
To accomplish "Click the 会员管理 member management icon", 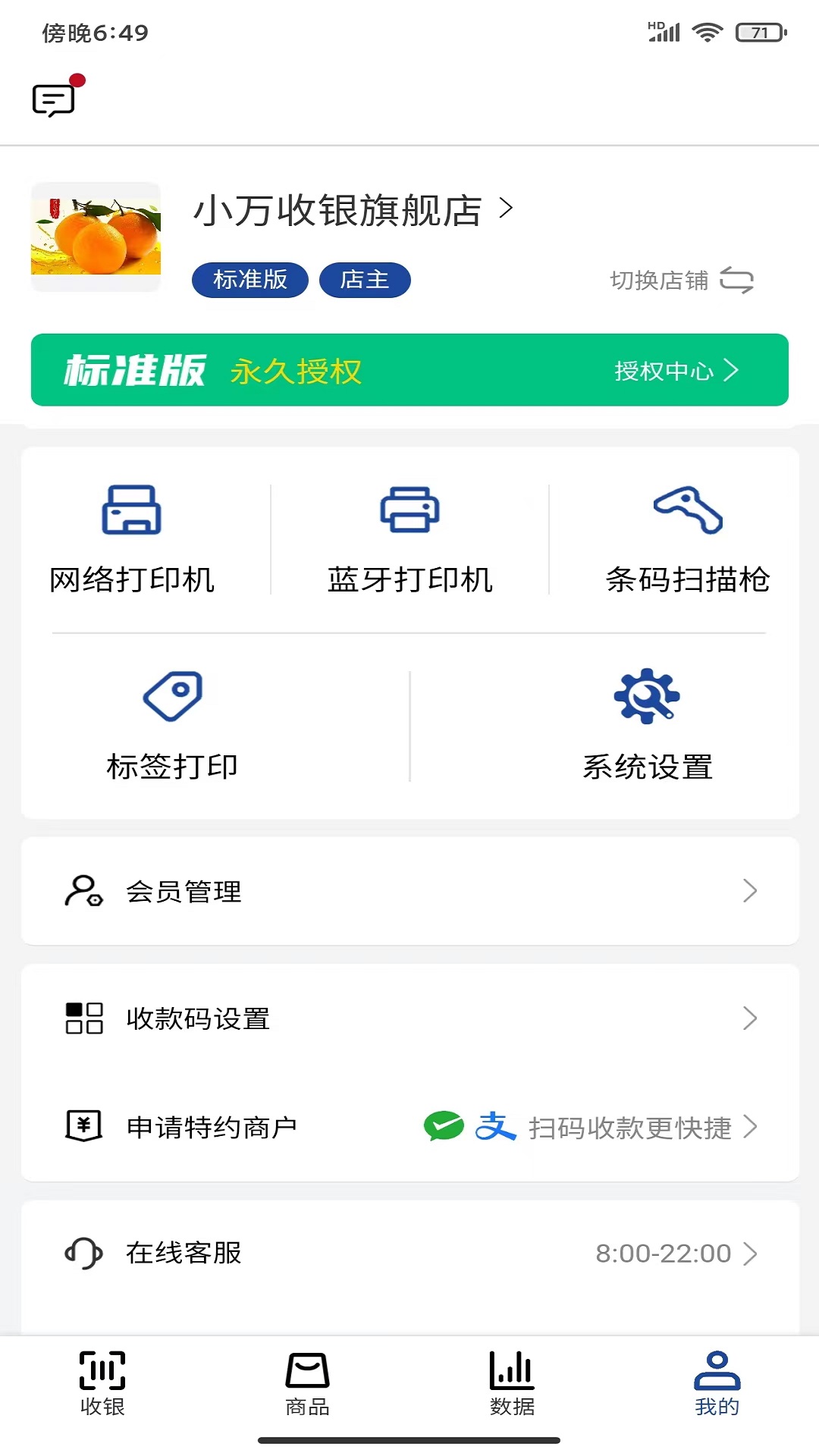I will click(x=82, y=891).
